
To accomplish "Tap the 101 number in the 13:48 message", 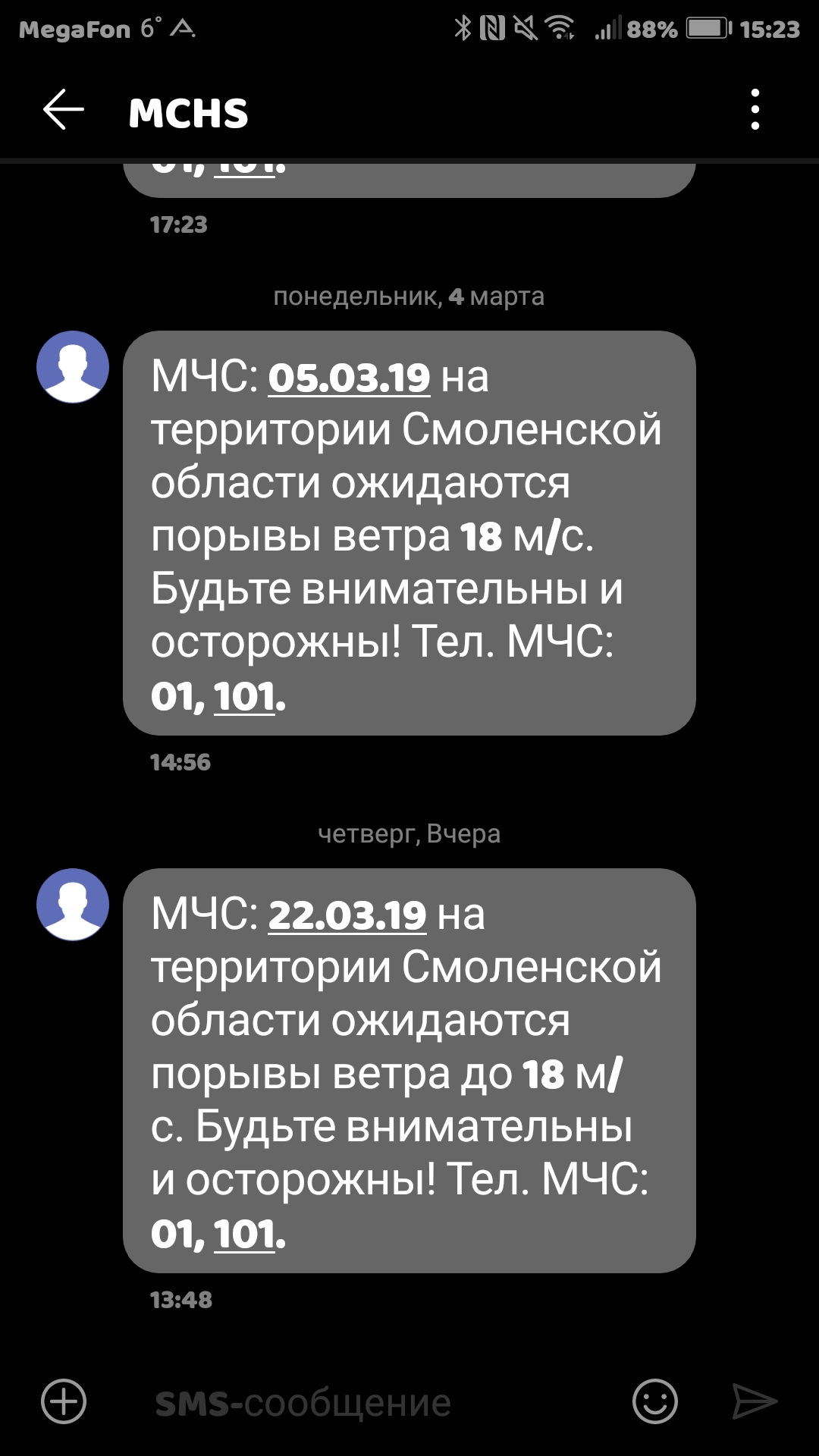I will [x=244, y=1234].
